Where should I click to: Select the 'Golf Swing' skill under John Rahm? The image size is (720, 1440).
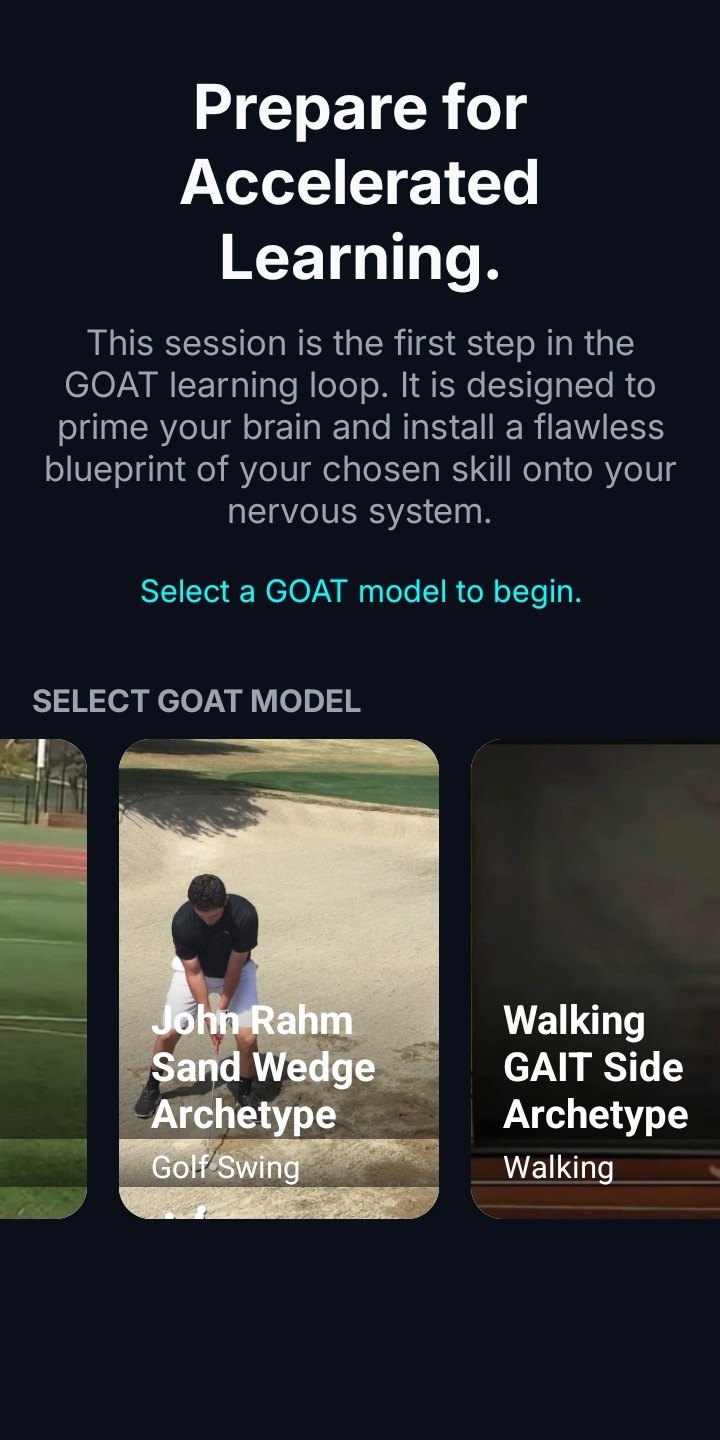tap(225, 1167)
